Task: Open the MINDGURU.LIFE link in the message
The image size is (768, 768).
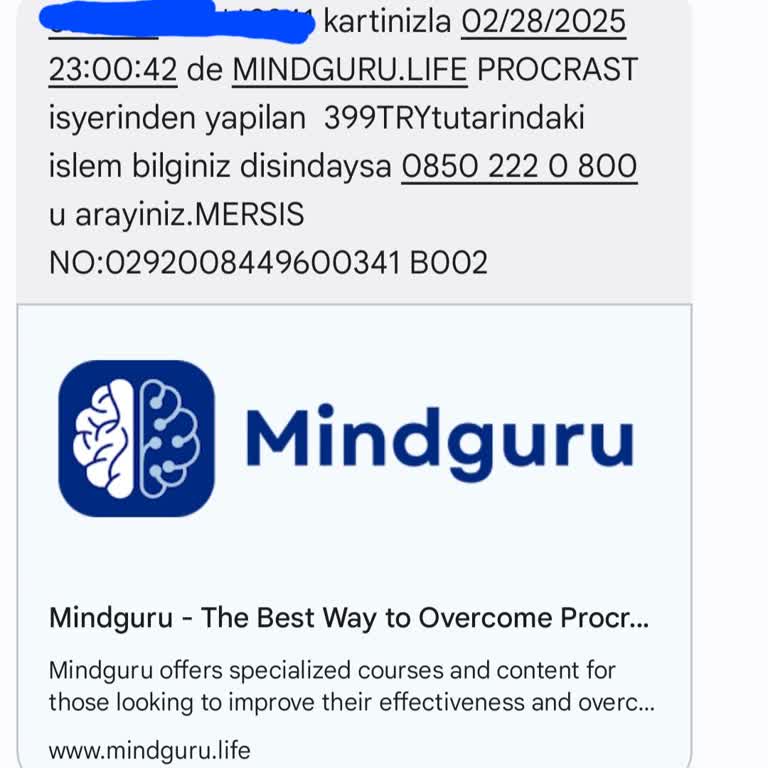Action: tap(349, 69)
